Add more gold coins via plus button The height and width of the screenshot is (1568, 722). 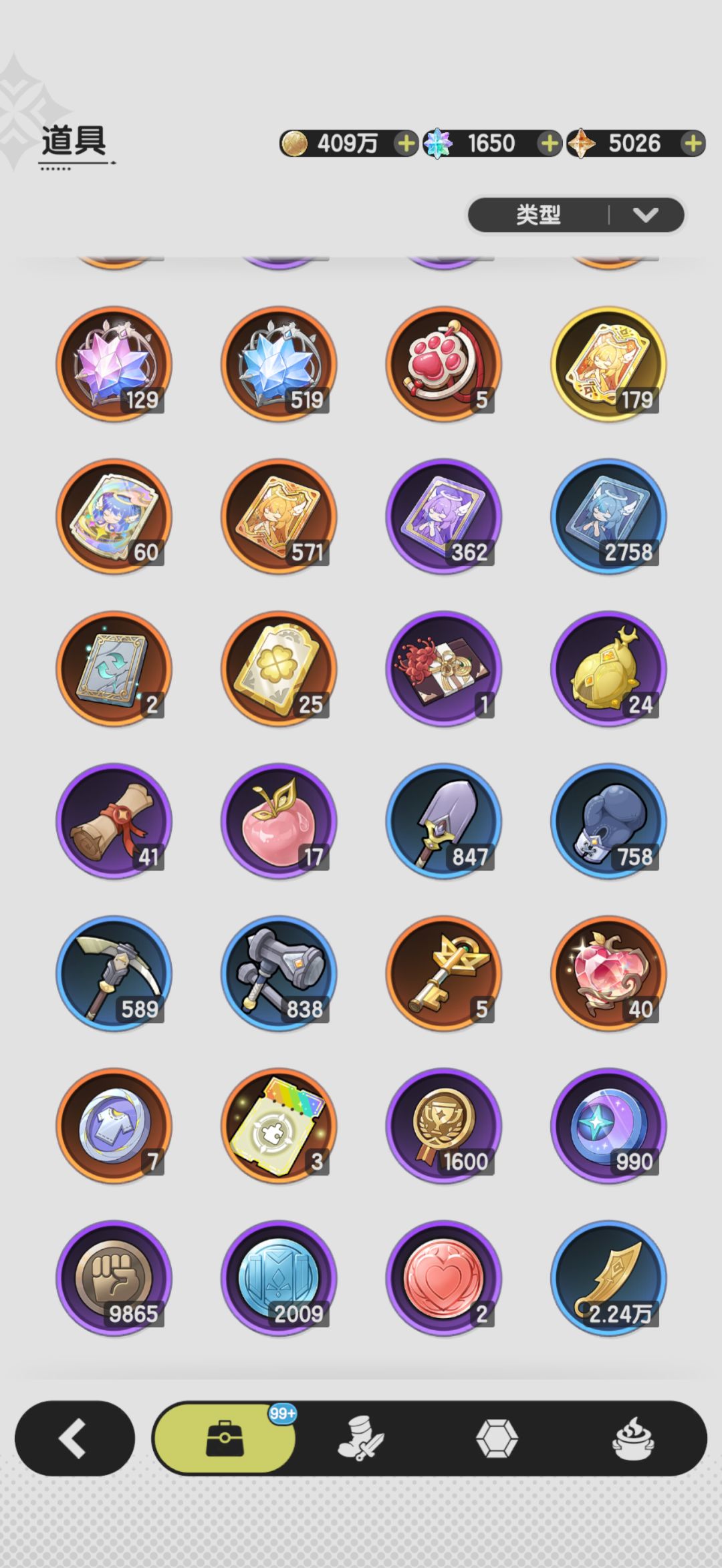pos(405,143)
